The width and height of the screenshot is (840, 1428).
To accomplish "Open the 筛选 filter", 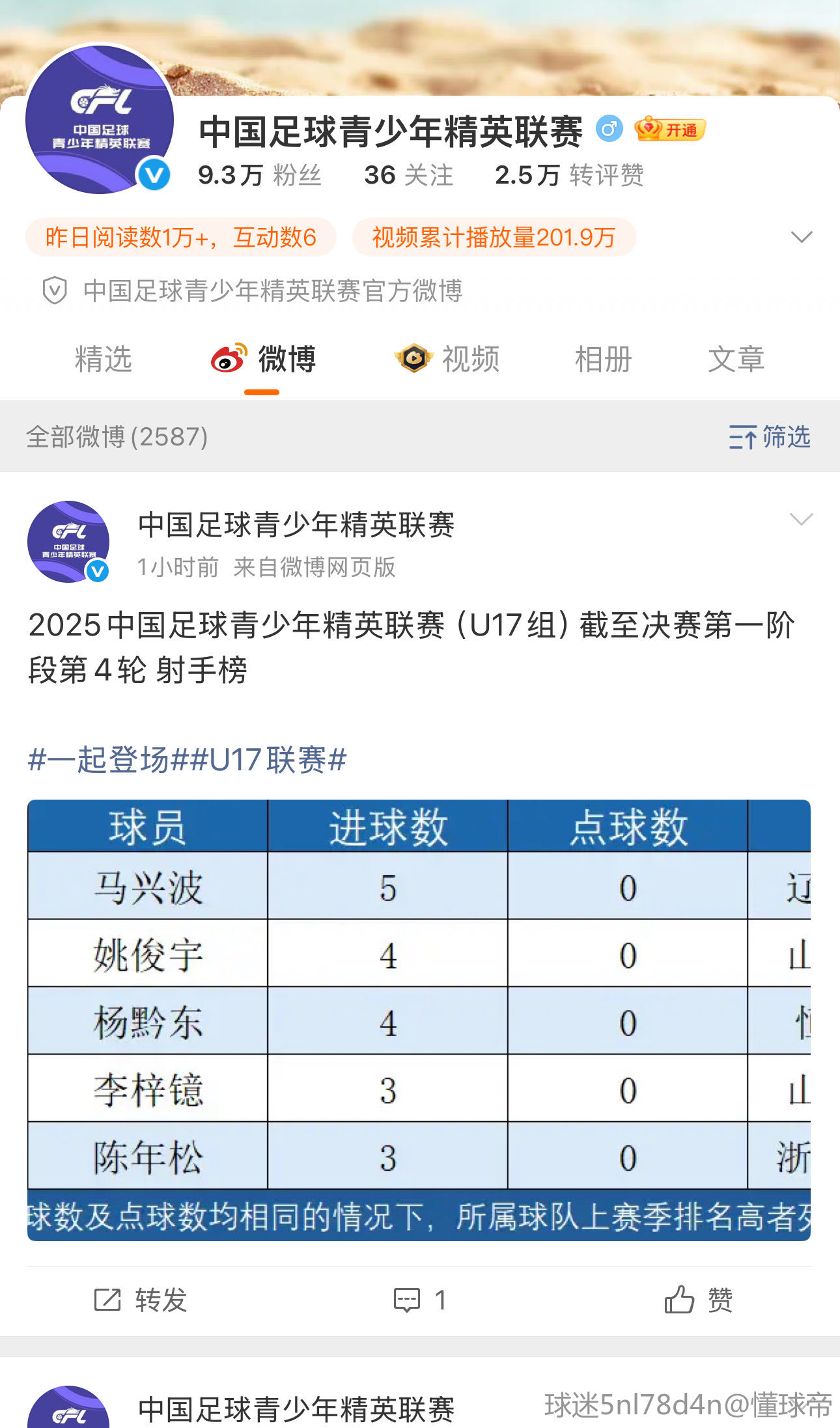I will coord(769,436).
